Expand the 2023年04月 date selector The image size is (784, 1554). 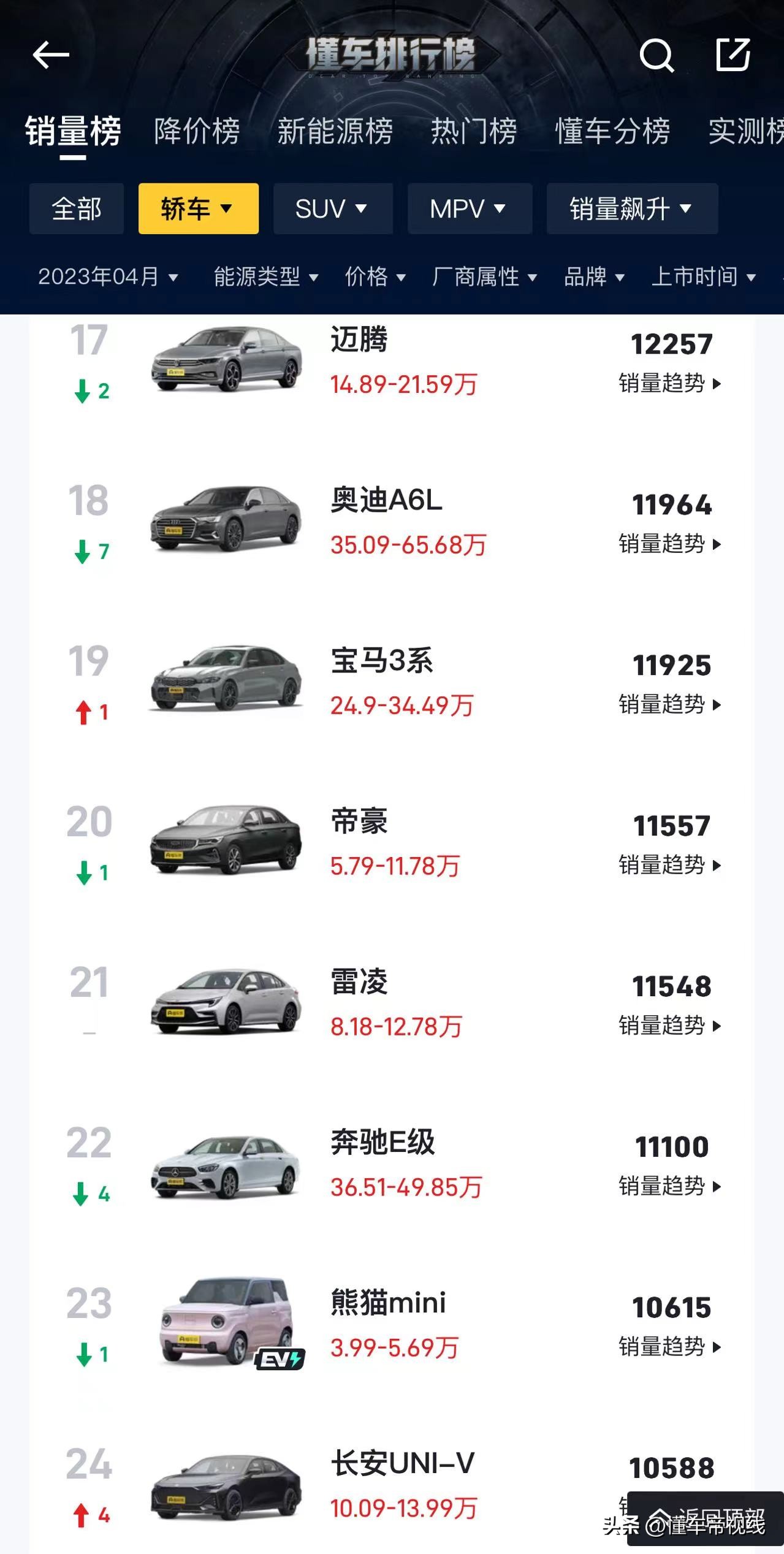(108, 277)
